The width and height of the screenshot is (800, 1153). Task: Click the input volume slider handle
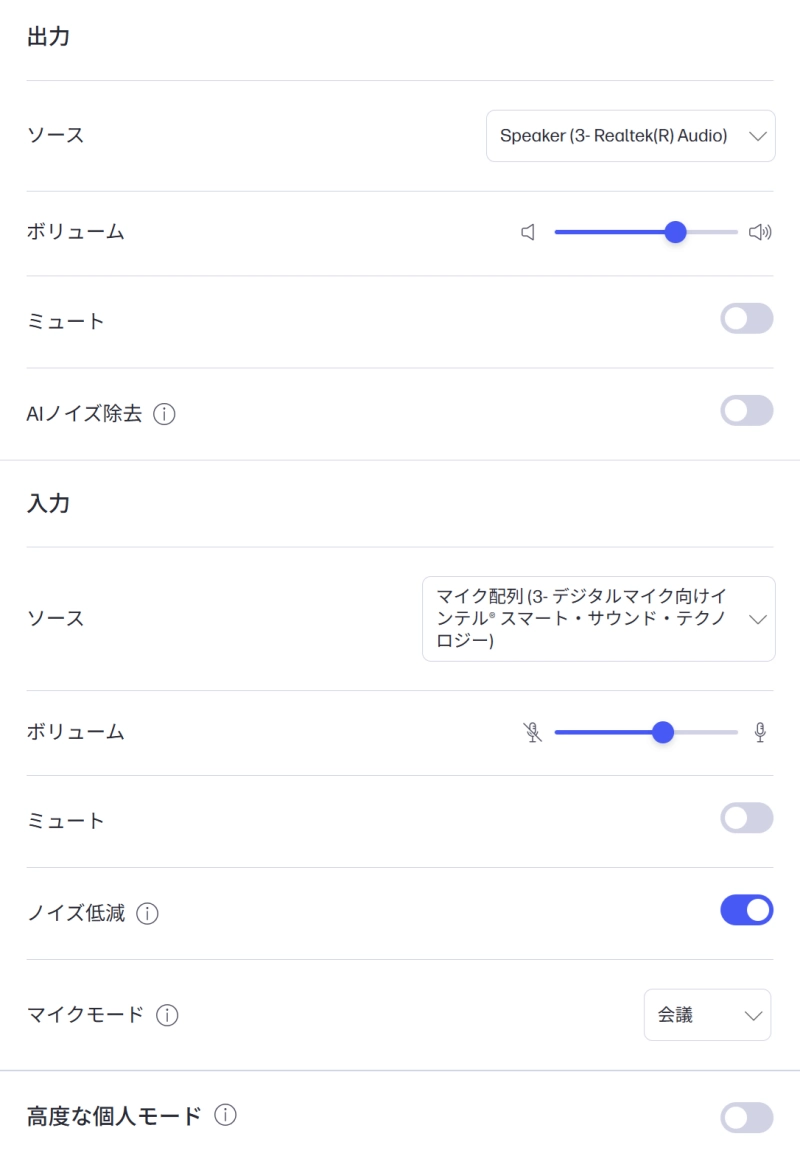tap(663, 732)
